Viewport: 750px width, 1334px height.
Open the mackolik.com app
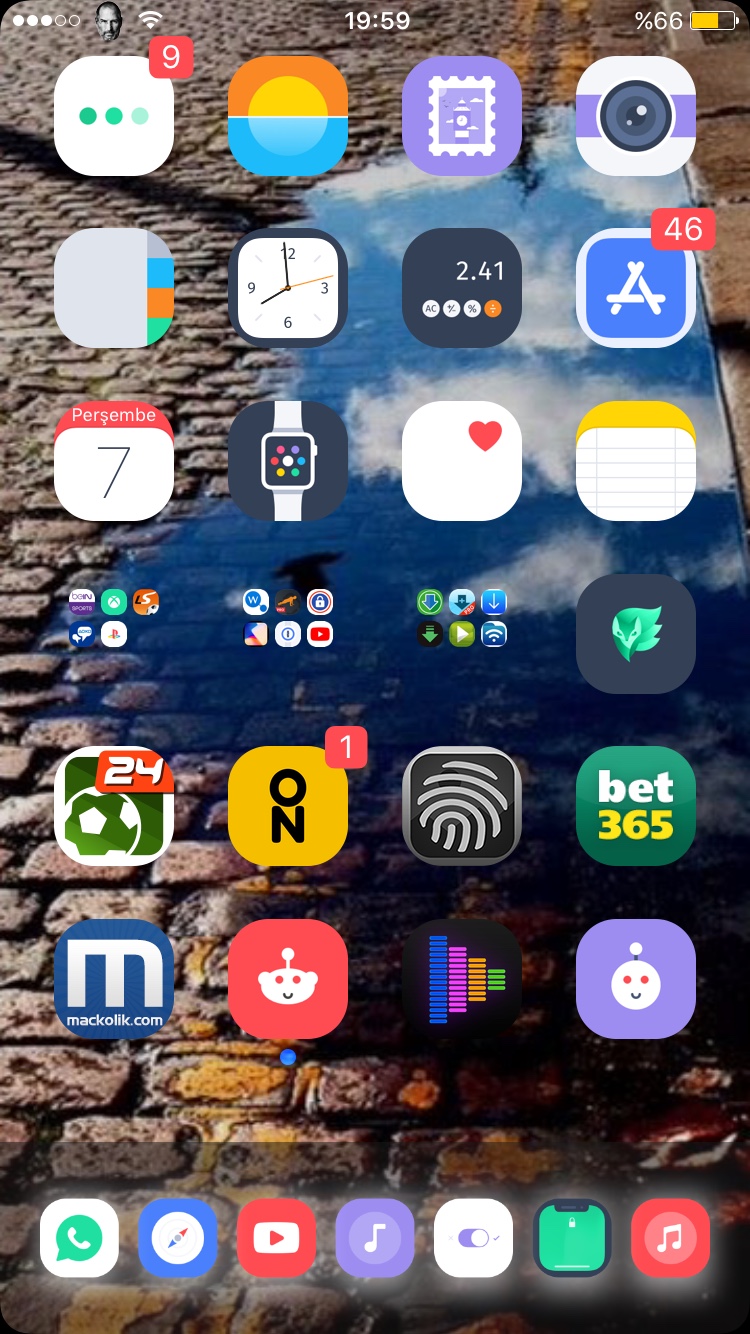114,979
